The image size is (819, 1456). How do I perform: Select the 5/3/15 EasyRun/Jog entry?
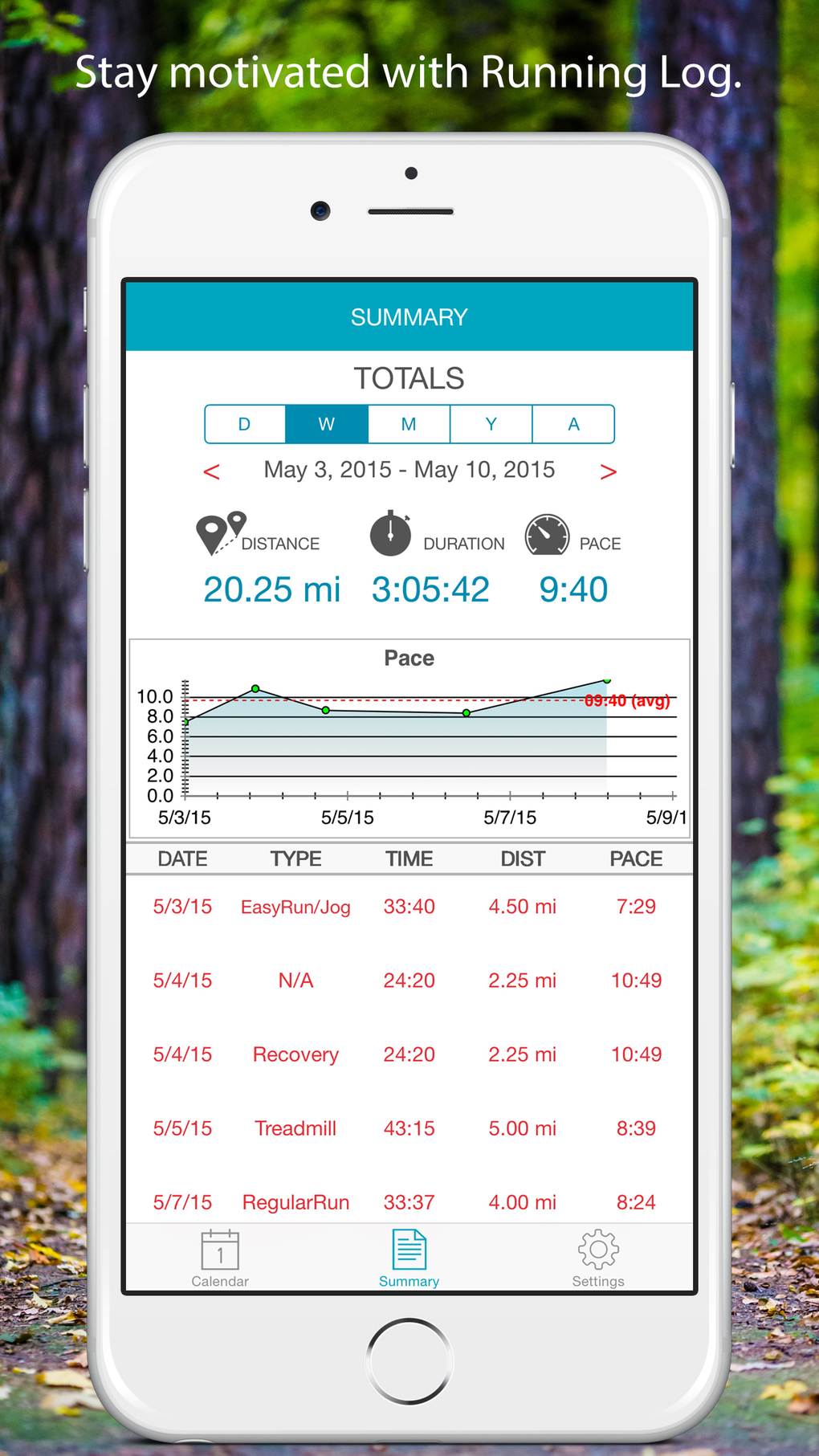click(409, 906)
